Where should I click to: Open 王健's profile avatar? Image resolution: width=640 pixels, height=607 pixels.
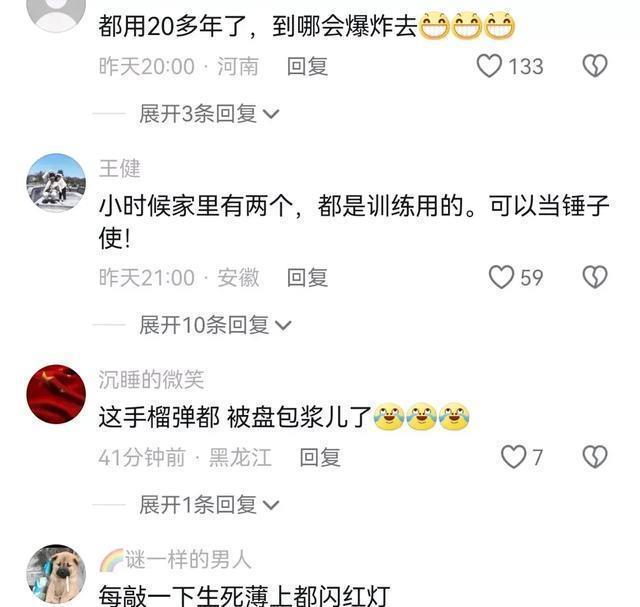pyautogui.click(x=55, y=182)
